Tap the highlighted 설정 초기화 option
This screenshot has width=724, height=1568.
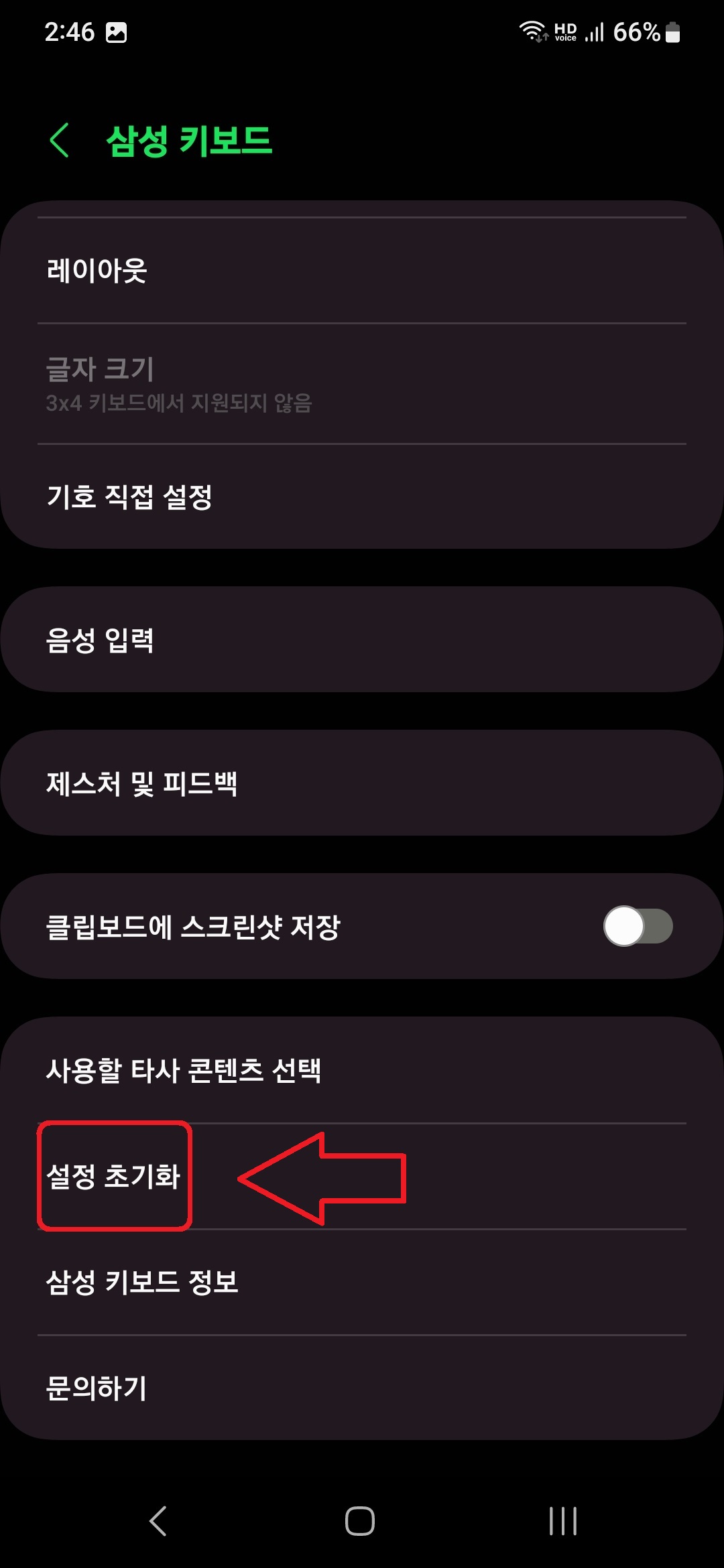[x=114, y=1175]
